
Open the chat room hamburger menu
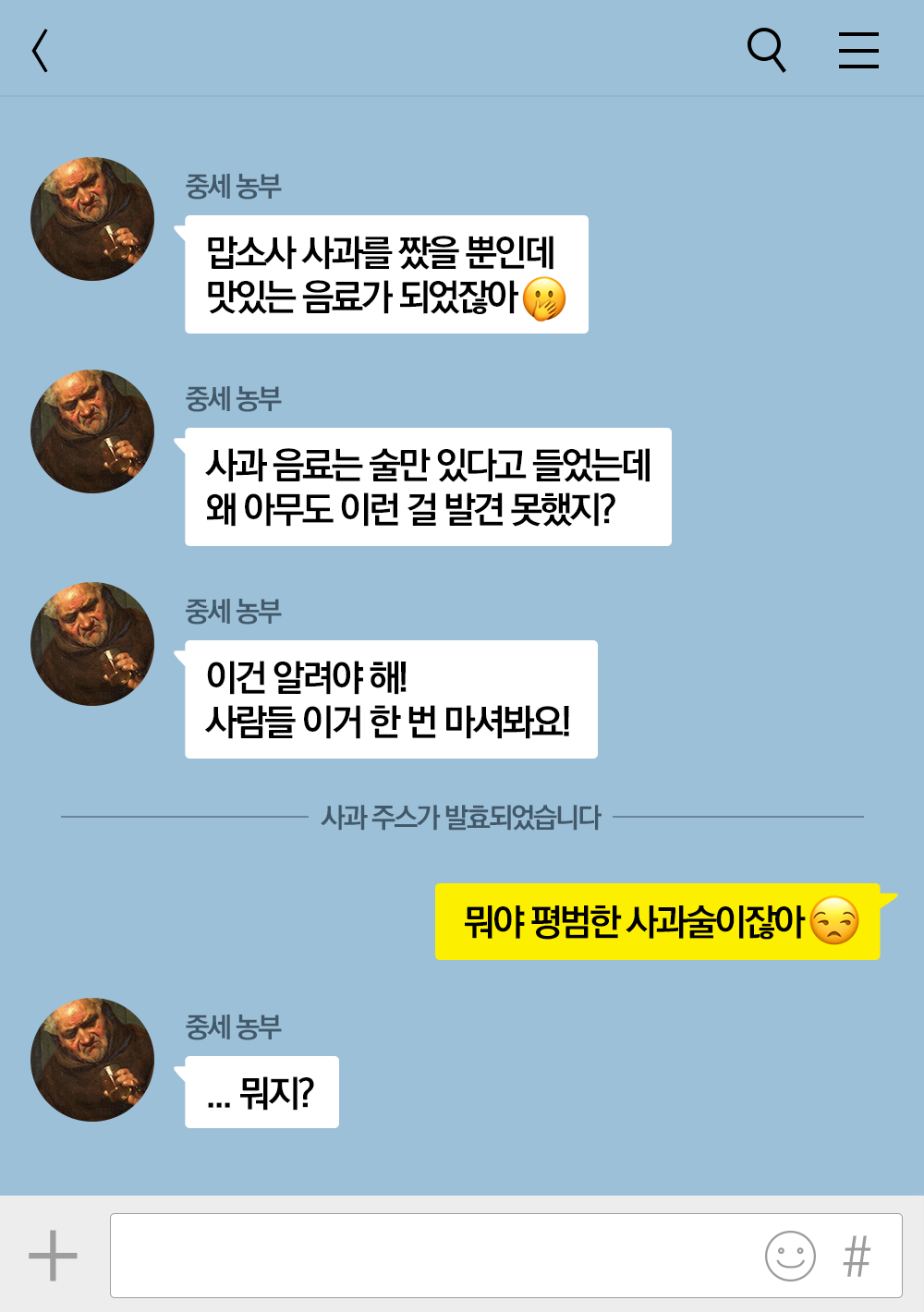[x=858, y=50]
